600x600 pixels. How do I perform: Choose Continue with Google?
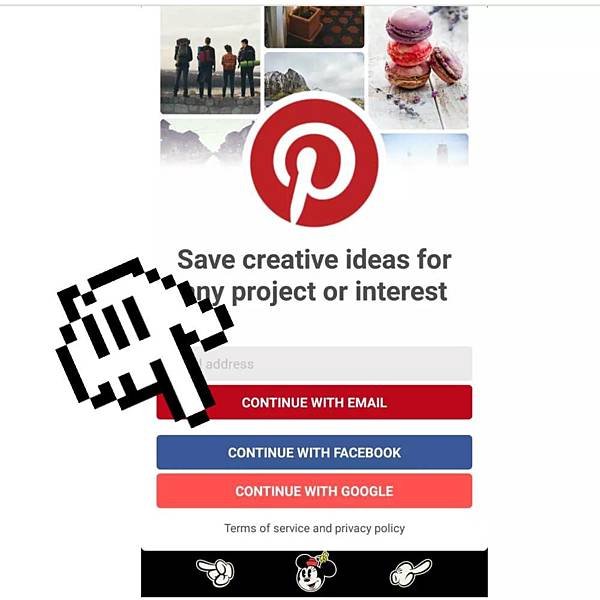314,491
